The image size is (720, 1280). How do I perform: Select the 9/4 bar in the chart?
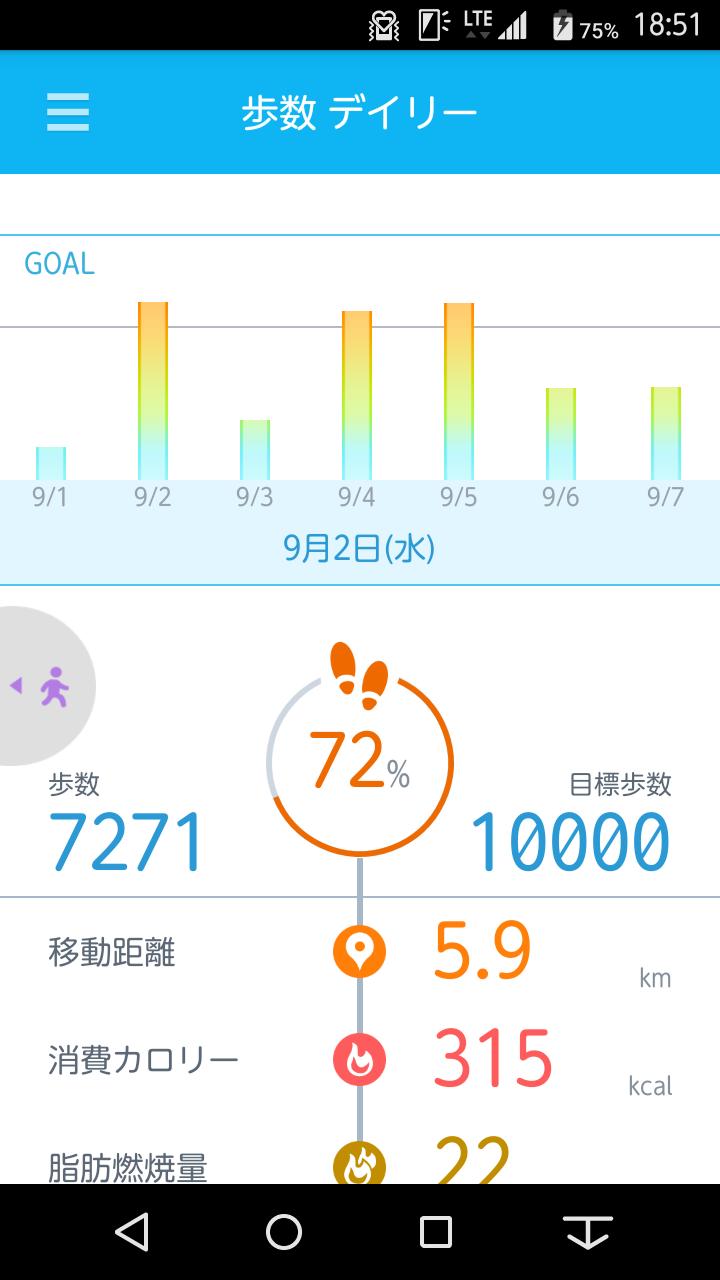[x=357, y=396]
